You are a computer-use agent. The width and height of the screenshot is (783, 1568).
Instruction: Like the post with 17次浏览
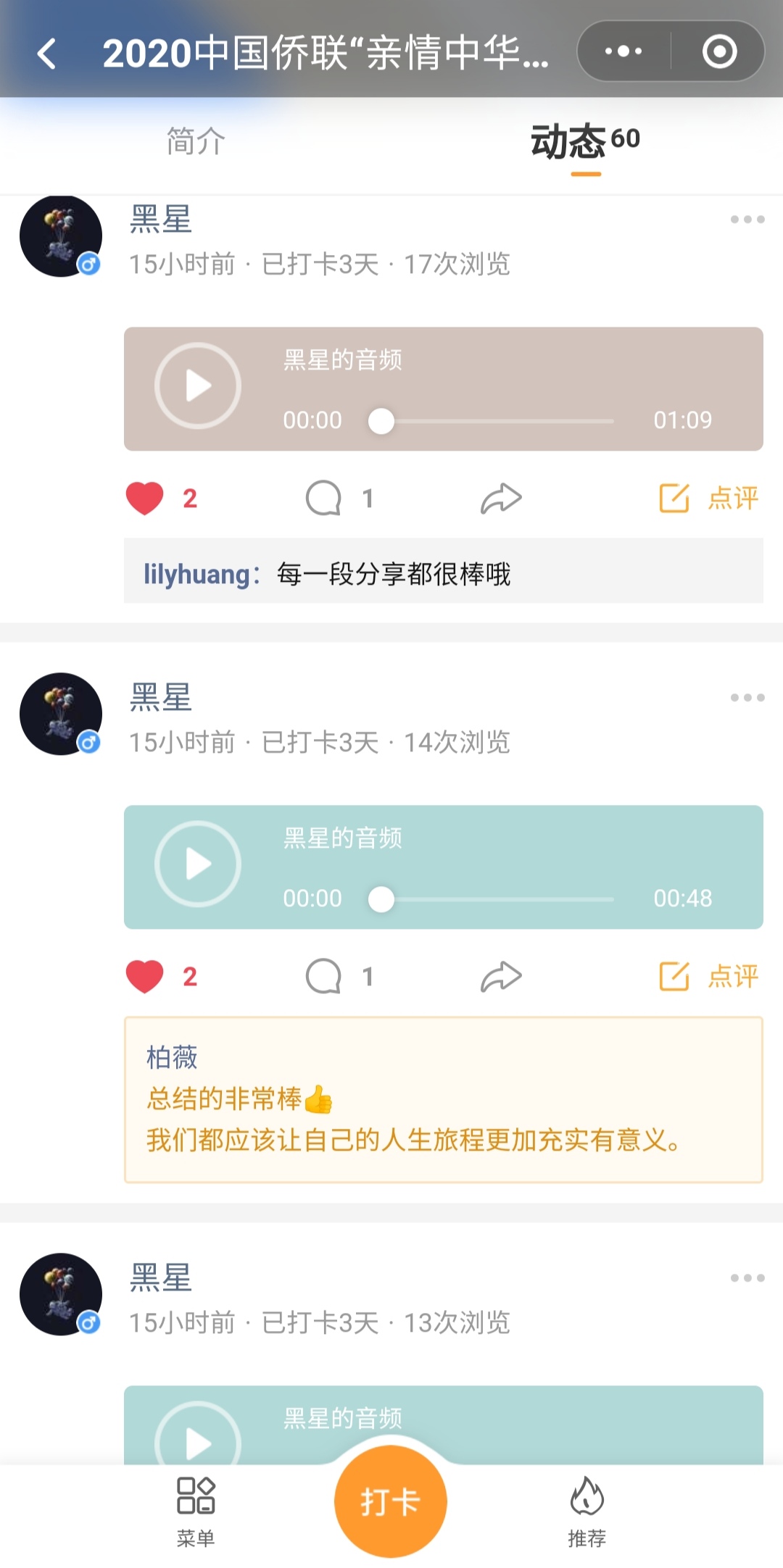pos(145,499)
